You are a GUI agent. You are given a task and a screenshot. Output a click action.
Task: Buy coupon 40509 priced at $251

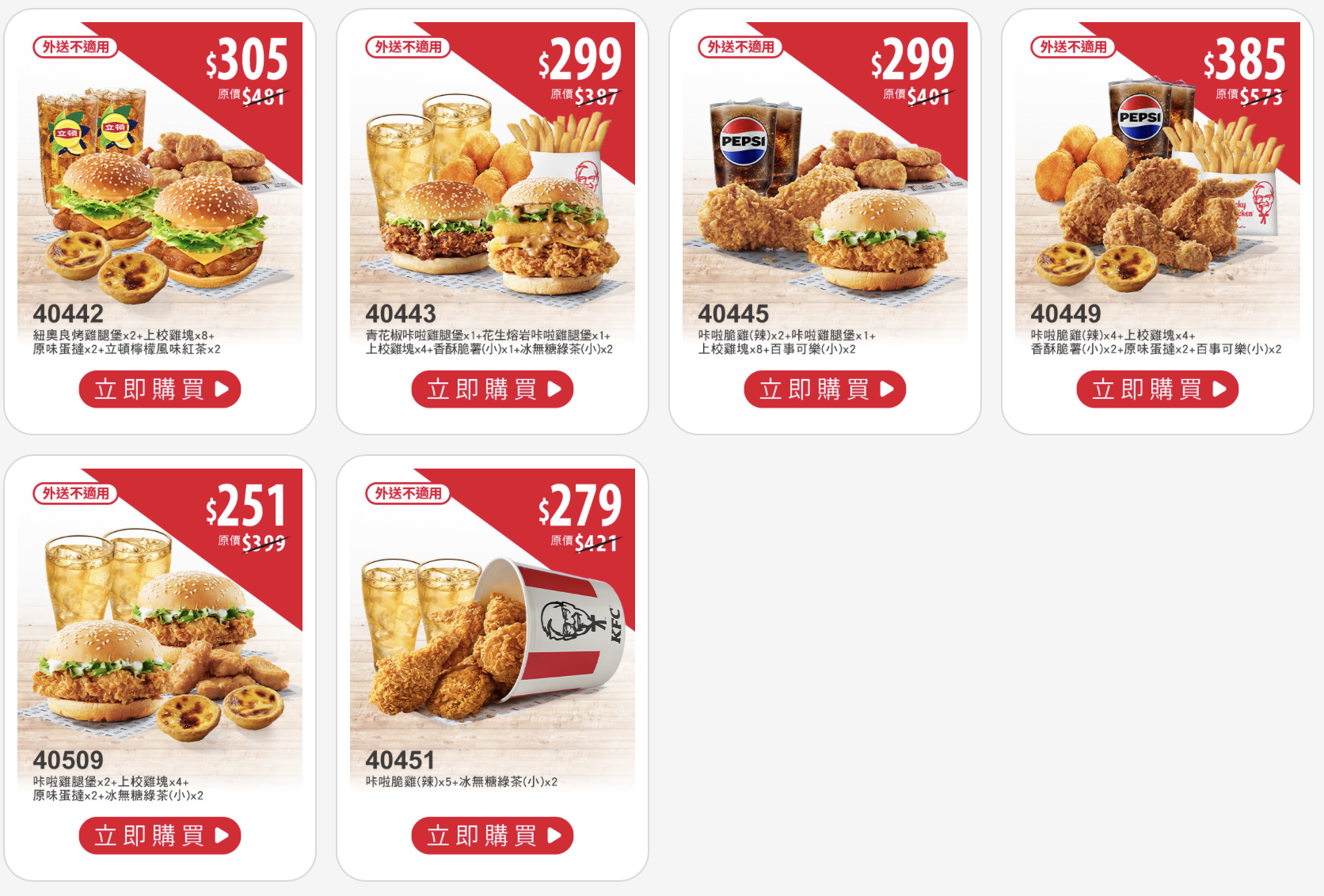click(x=159, y=836)
